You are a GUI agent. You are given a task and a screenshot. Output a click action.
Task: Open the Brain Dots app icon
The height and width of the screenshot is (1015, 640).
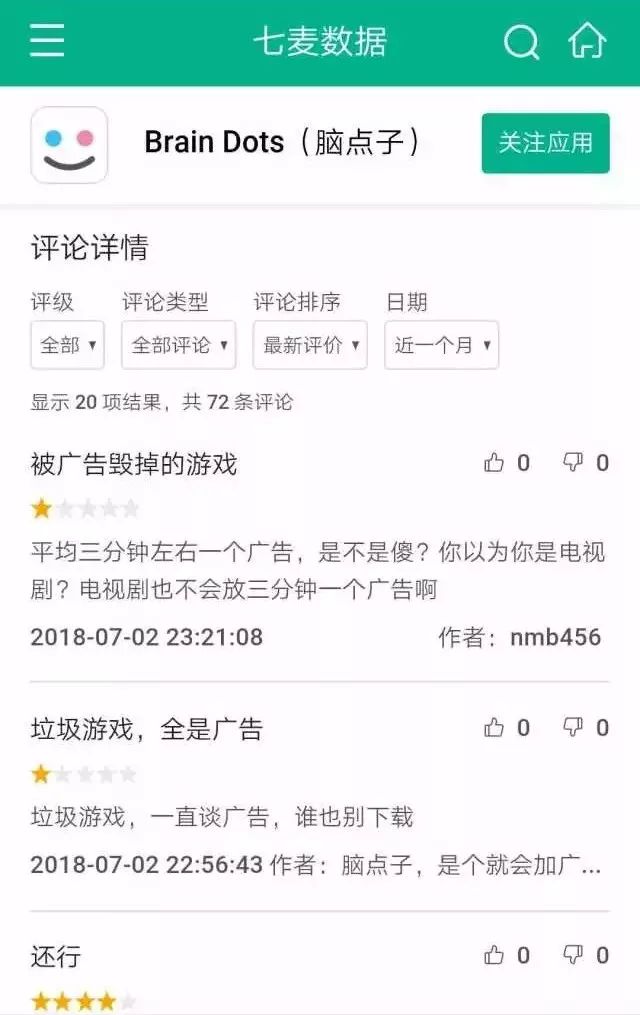69,145
